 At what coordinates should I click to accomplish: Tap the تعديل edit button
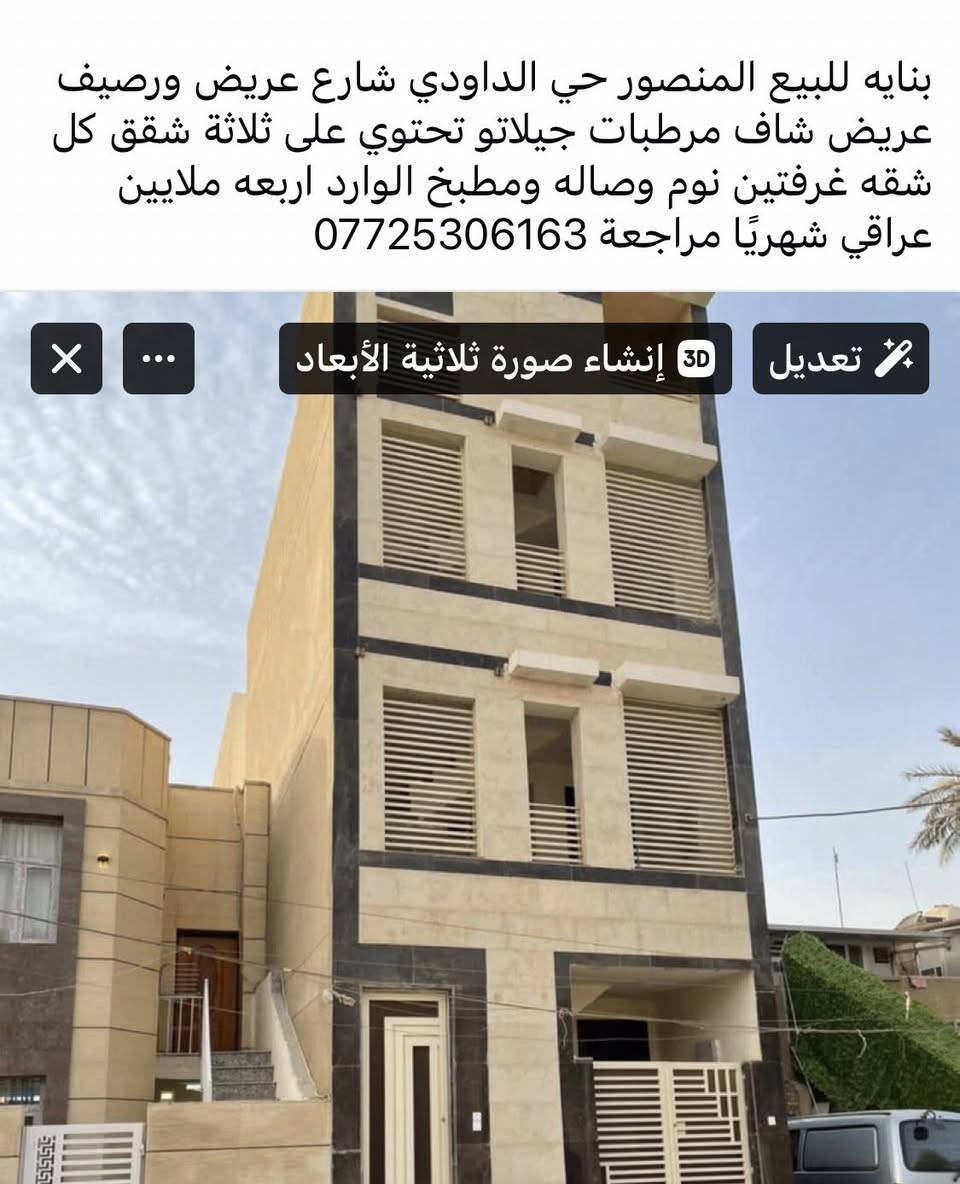coord(840,358)
